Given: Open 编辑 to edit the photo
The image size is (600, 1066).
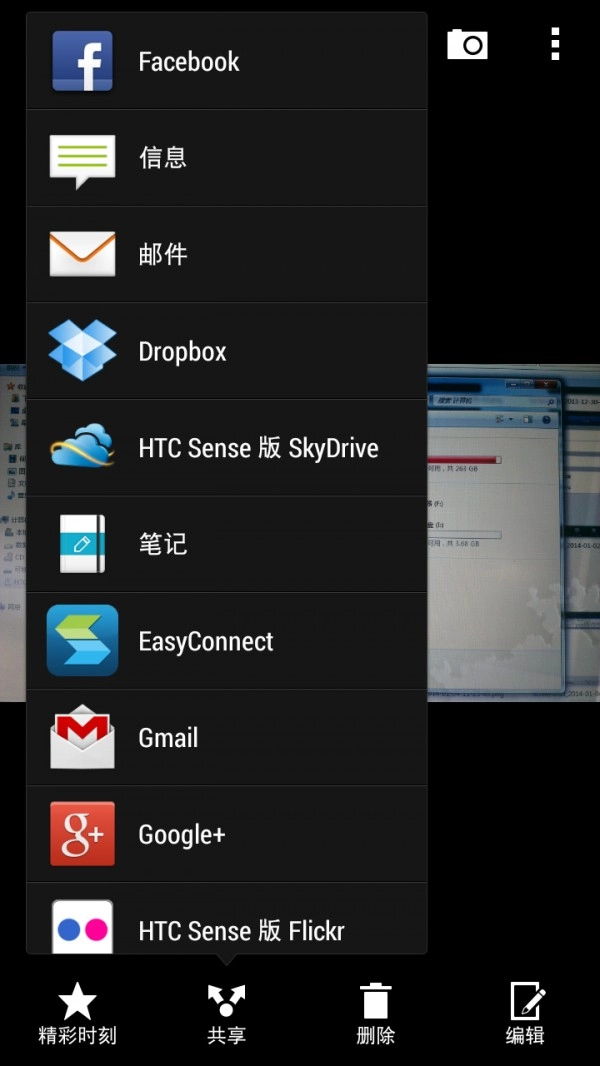Looking at the screenshot, I should (x=525, y=1012).
